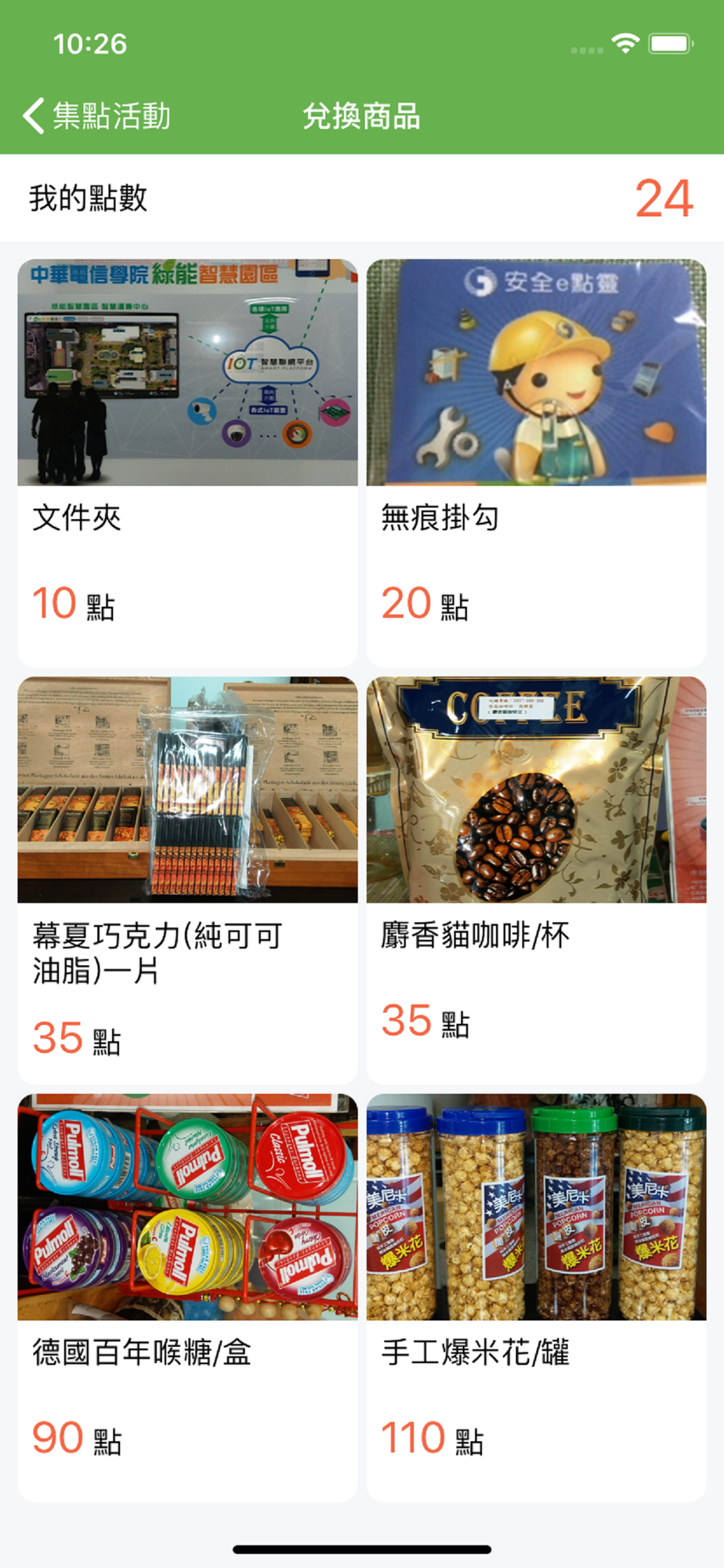Go back to 集點活動
The width and height of the screenshot is (724, 1568).
coord(97,116)
